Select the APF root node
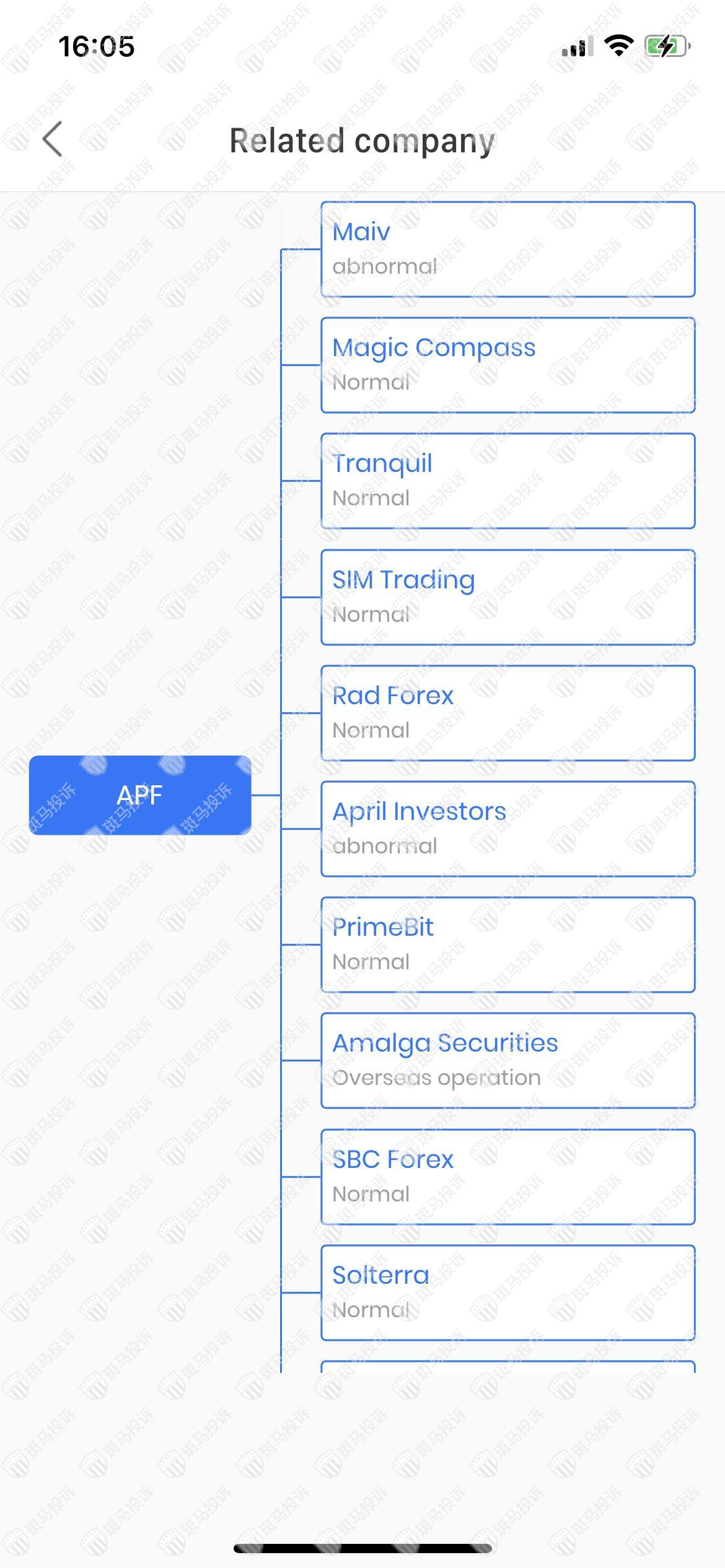This screenshot has height=1568, width=725. coord(140,795)
